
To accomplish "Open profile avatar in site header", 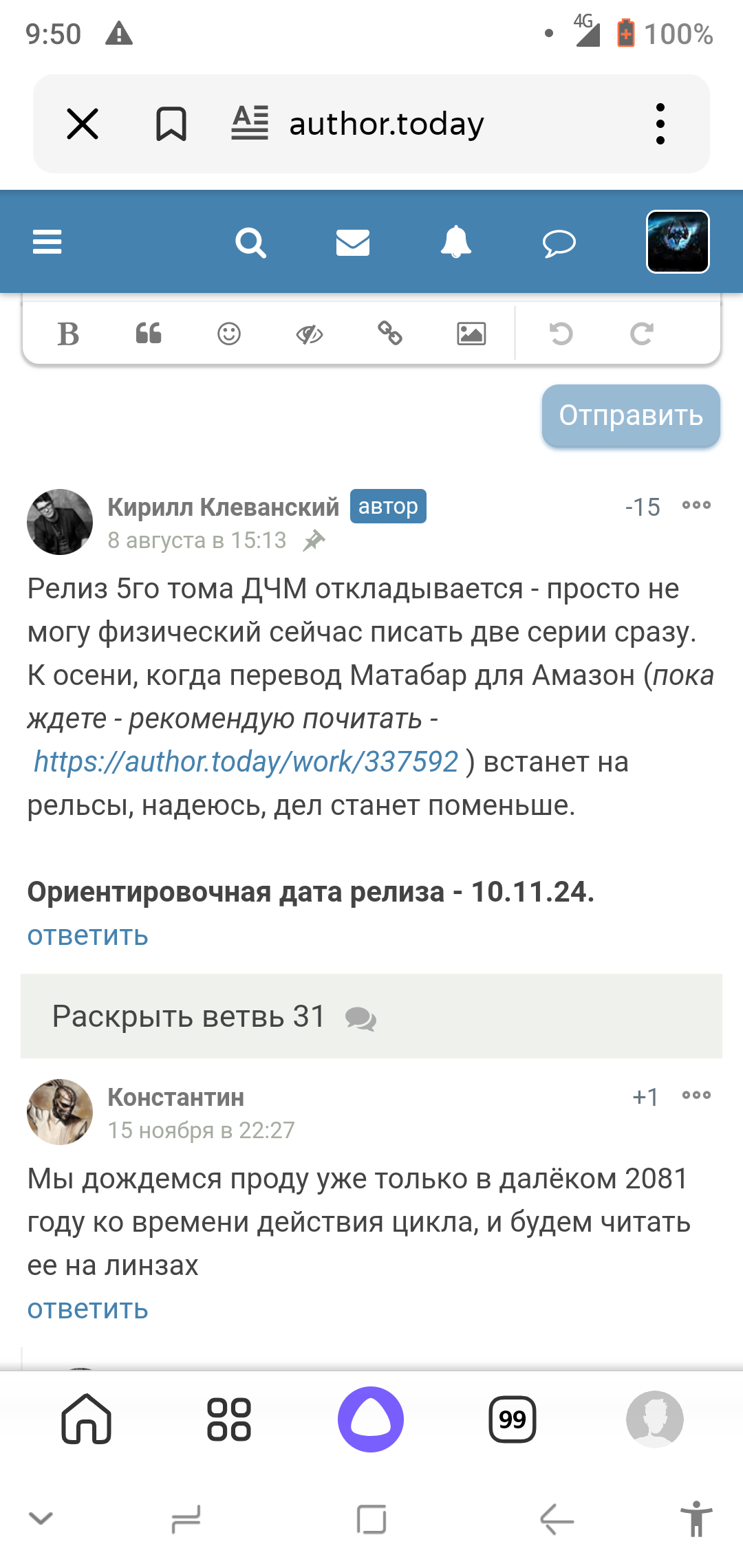I will (678, 242).
